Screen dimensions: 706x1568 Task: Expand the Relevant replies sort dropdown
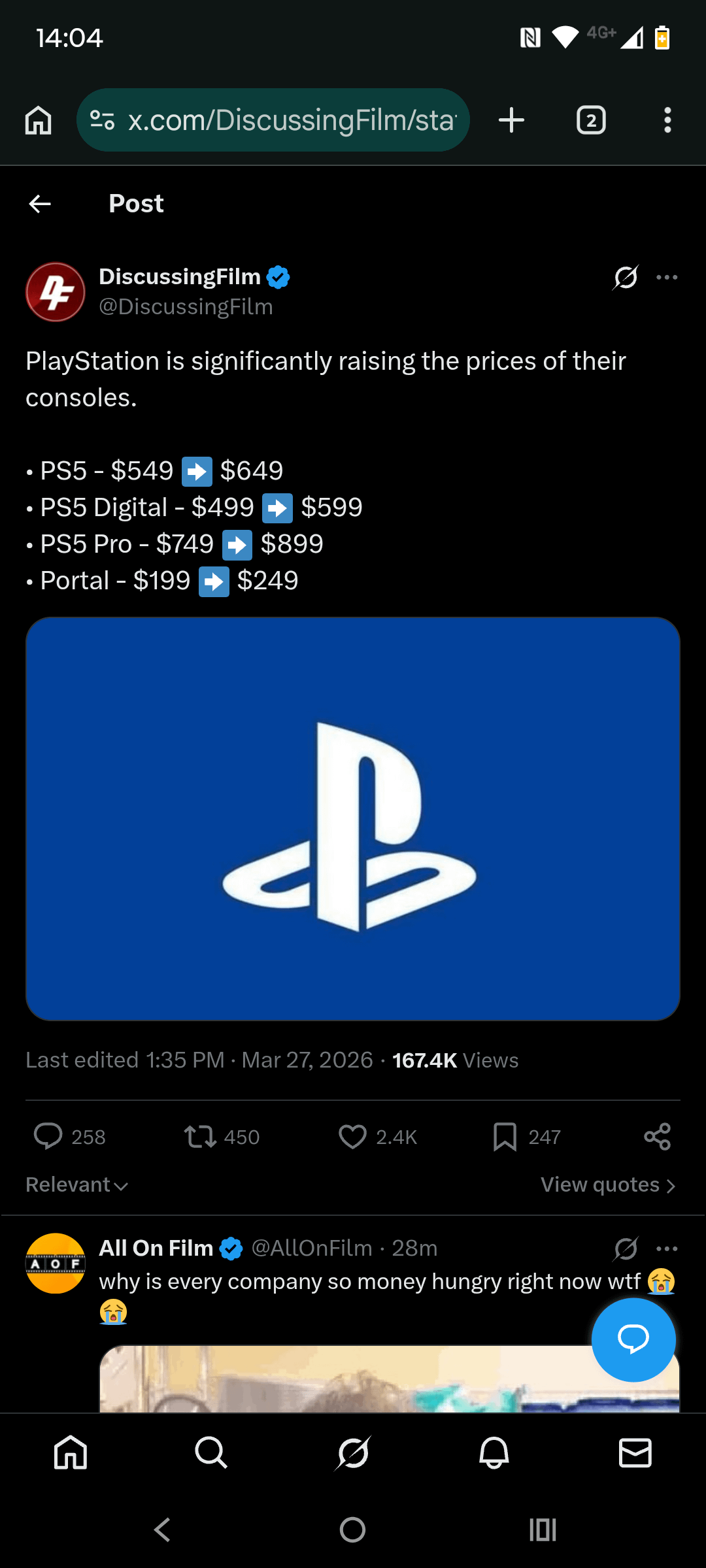coord(76,1185)
